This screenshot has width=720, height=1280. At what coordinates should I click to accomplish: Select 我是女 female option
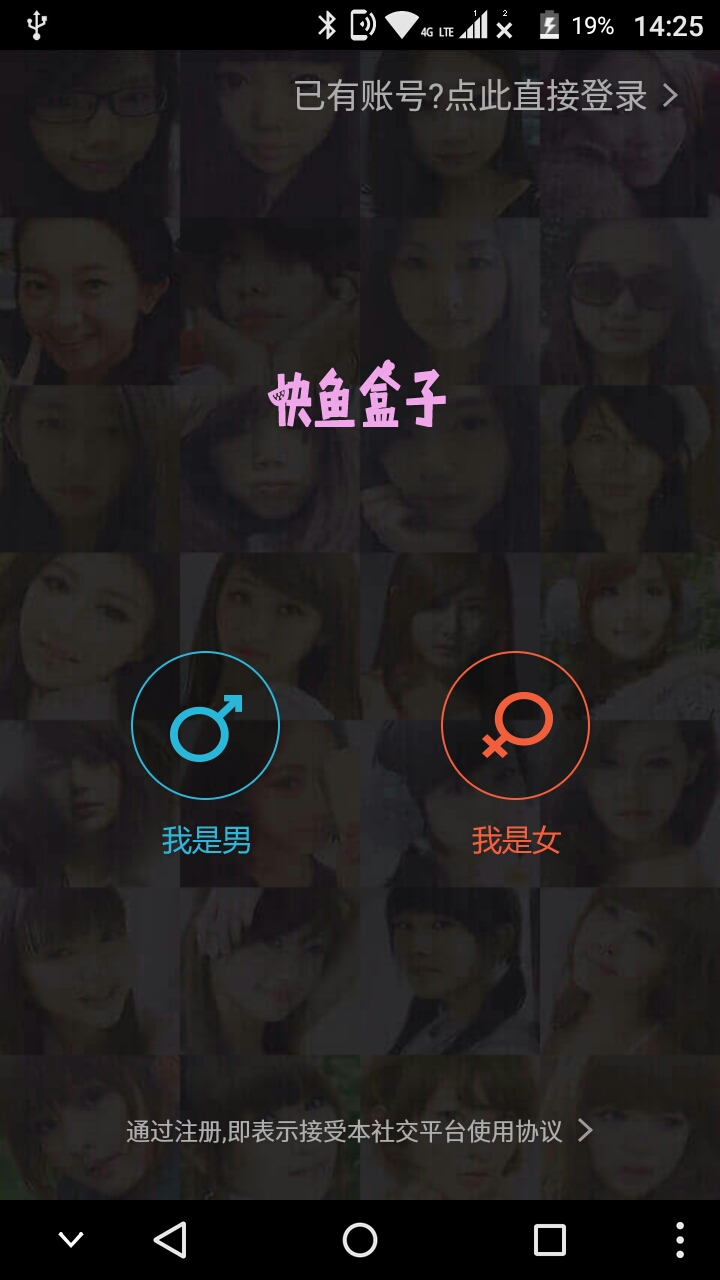coord(515,726)
